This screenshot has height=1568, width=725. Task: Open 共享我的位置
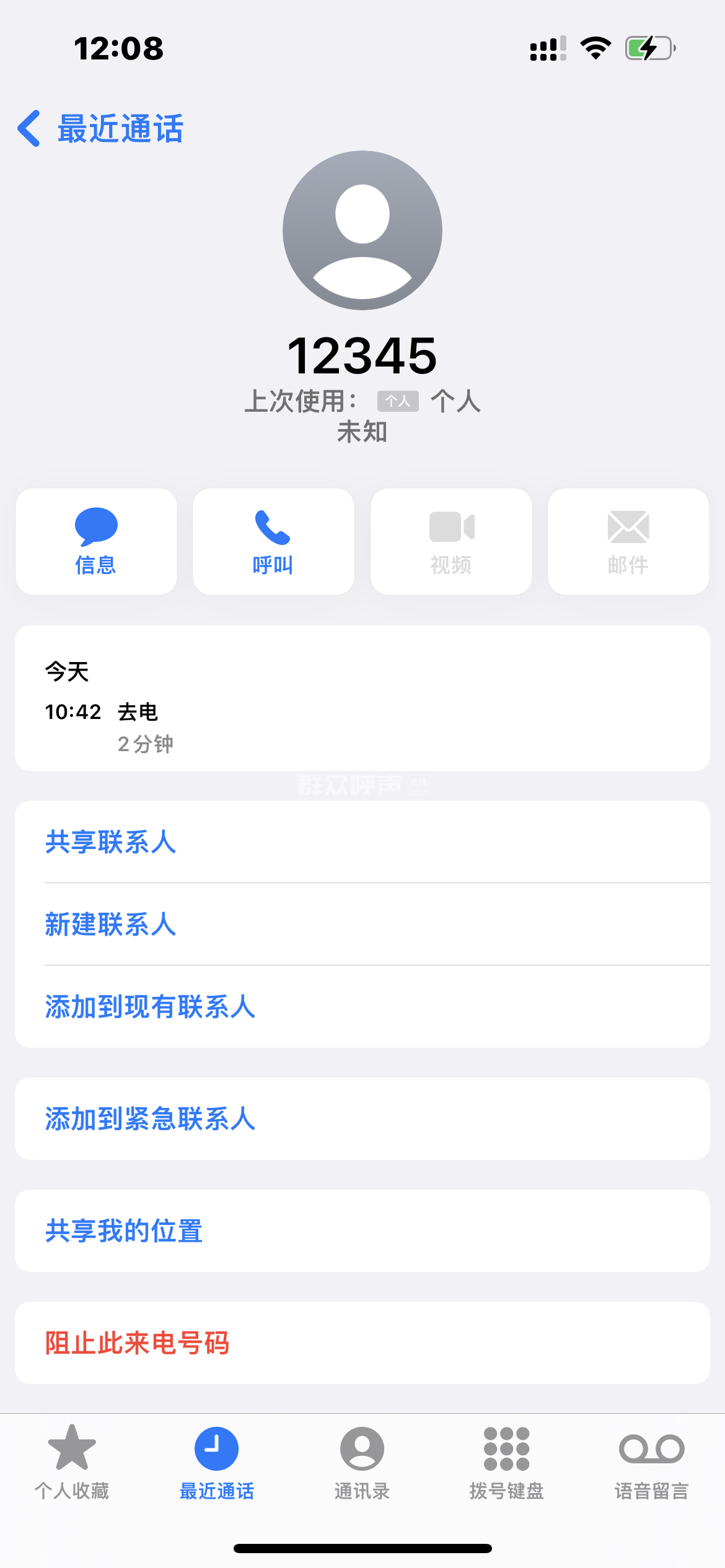coord(124,1231)
